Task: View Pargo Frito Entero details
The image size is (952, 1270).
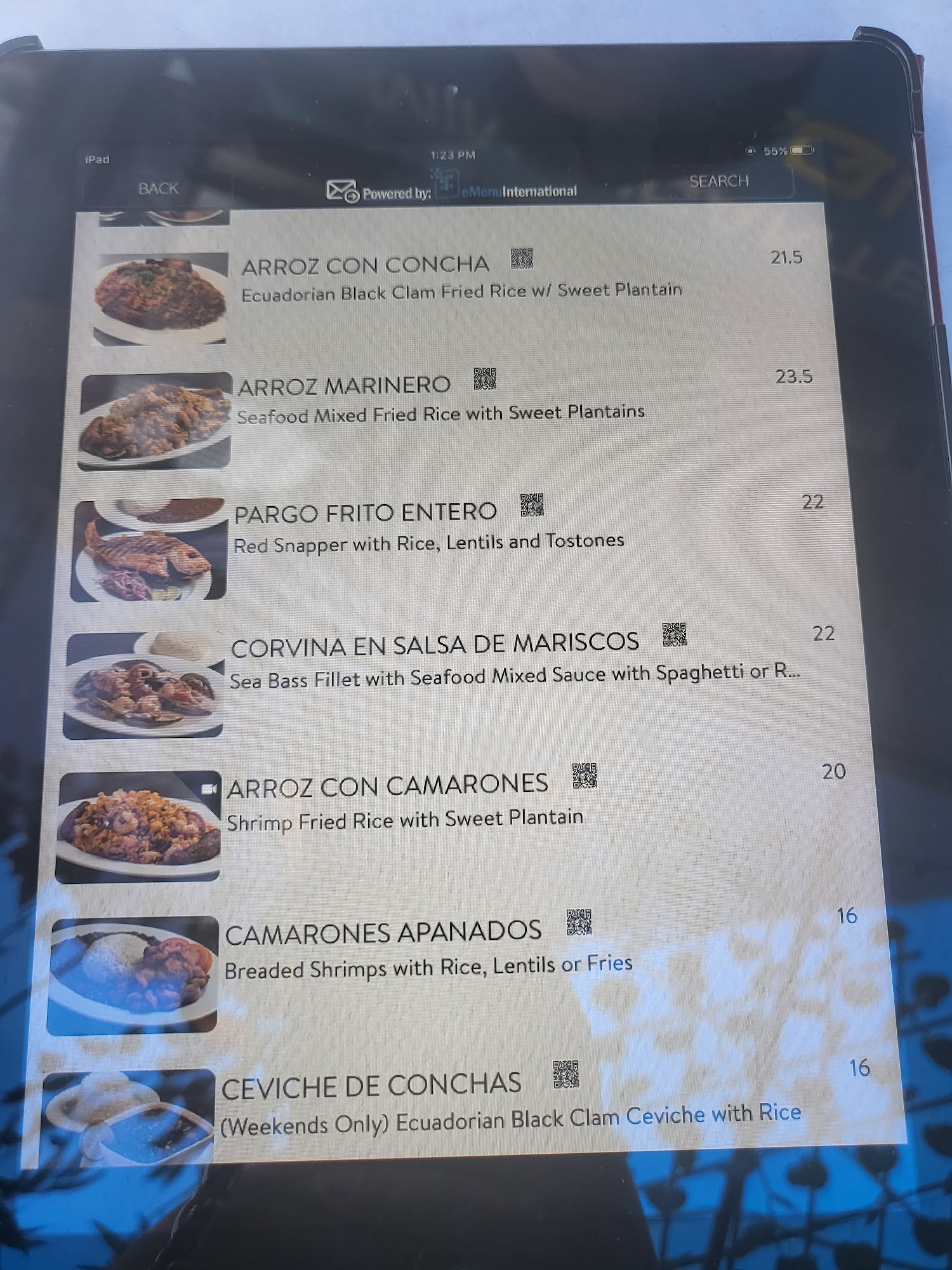Action: 365,513
